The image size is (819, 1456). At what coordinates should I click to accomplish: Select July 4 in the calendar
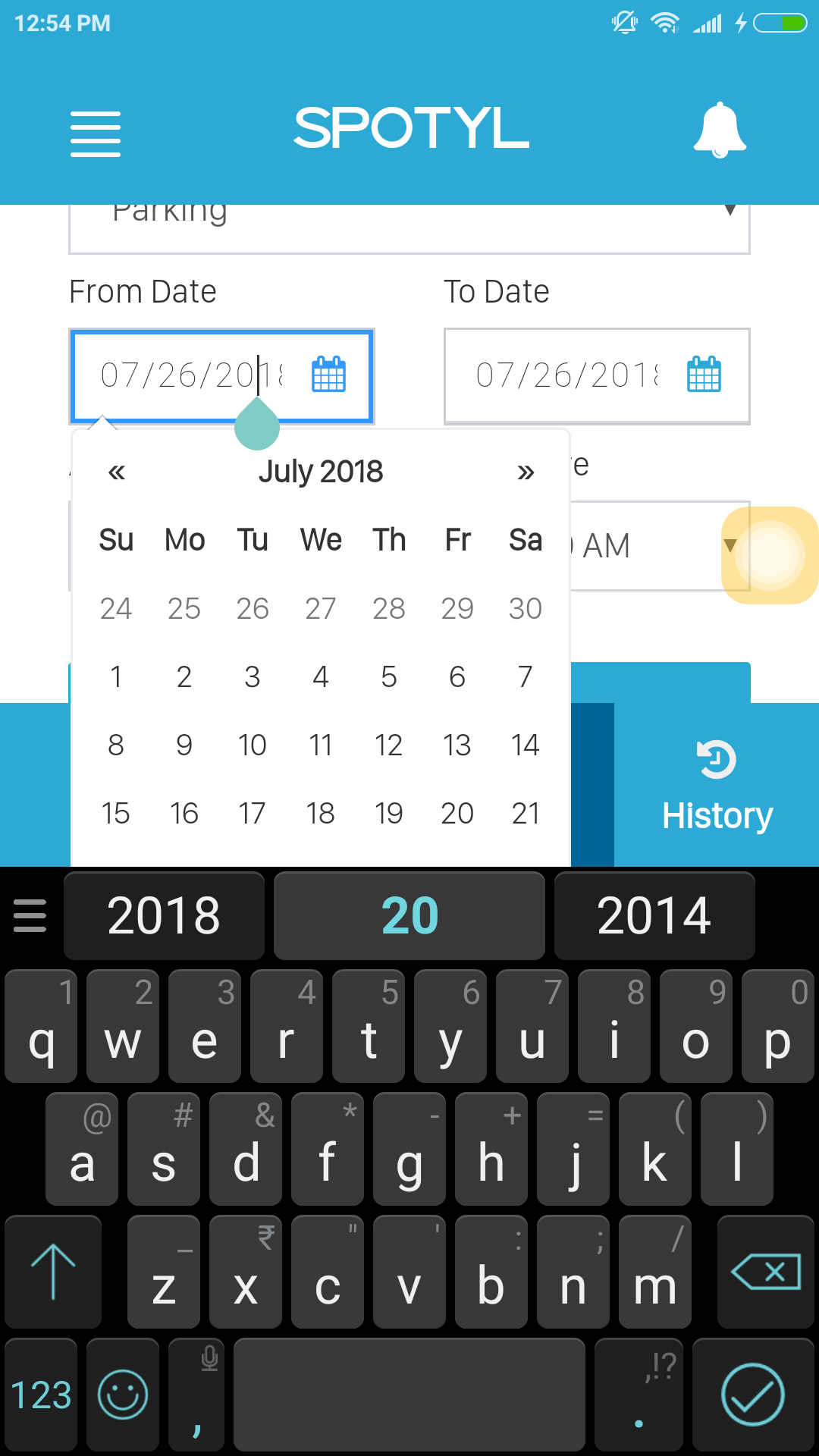click(321, 676)
